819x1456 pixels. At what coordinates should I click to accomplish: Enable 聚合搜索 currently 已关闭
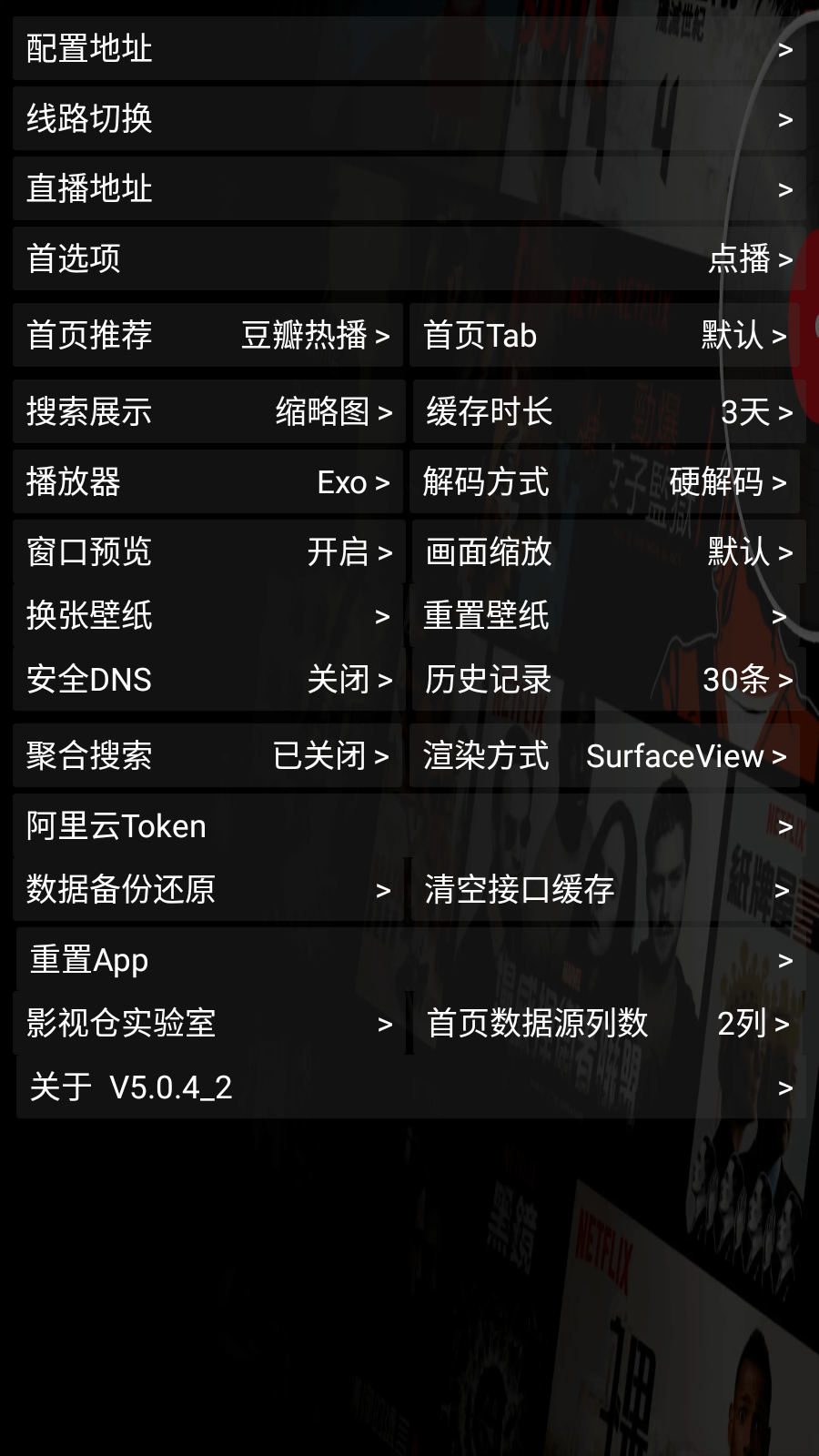click(x=207, y=755)
